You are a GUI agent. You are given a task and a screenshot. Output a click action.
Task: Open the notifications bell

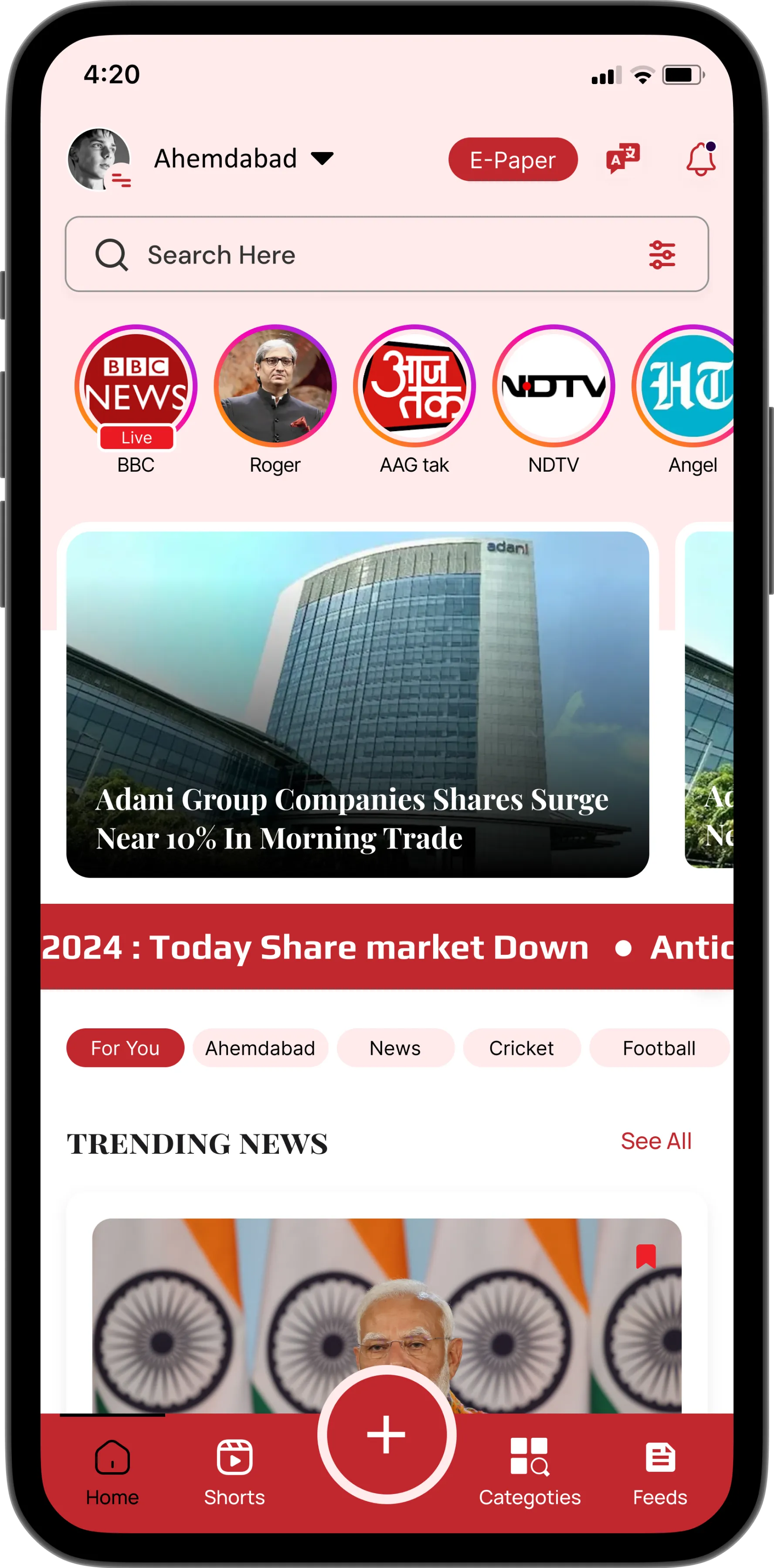(700, 159)
